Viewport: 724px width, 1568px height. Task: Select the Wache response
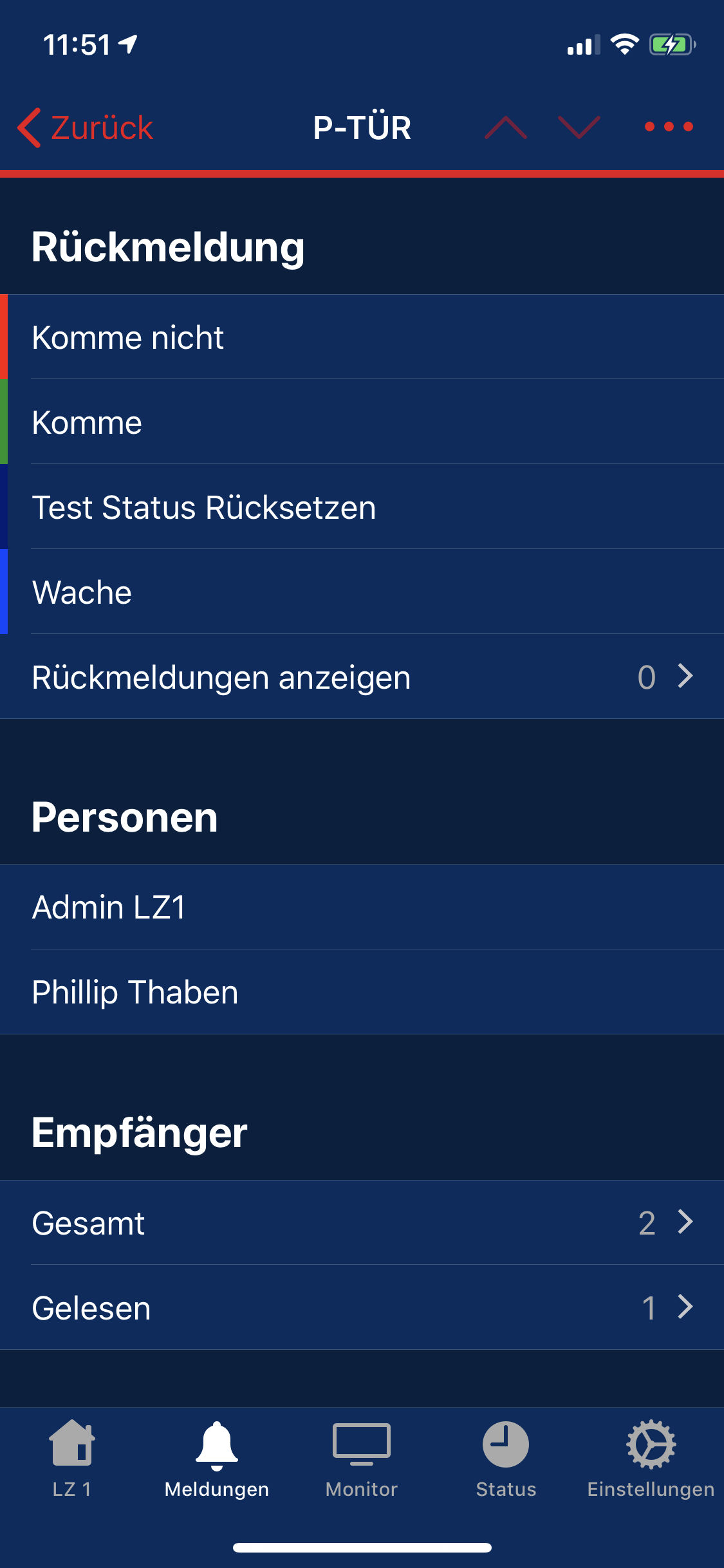pyautogui.click(x=362, y=592)
